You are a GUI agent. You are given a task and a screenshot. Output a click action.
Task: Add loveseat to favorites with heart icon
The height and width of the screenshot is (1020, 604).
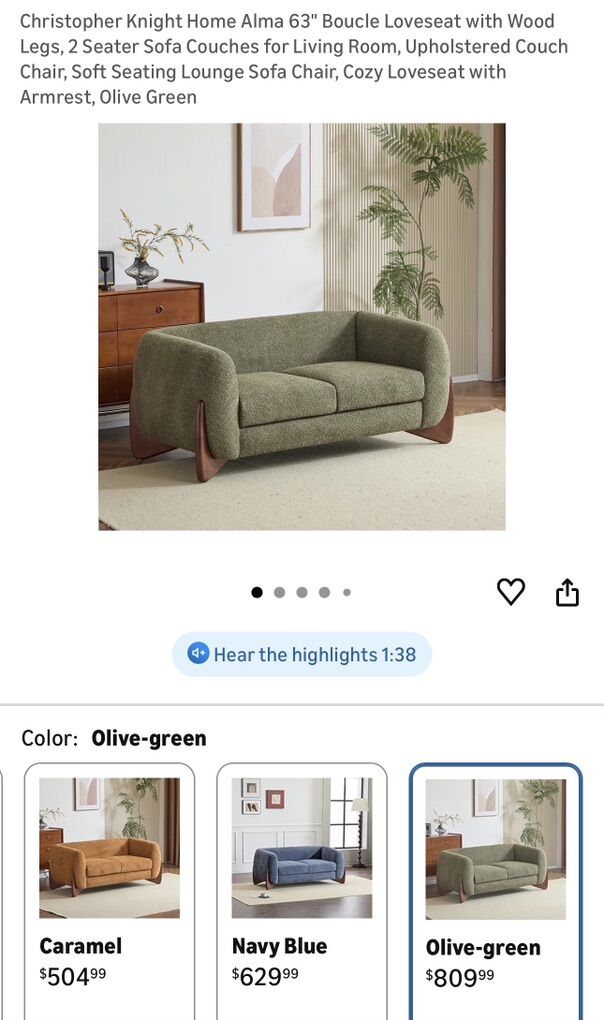(511, 592)
